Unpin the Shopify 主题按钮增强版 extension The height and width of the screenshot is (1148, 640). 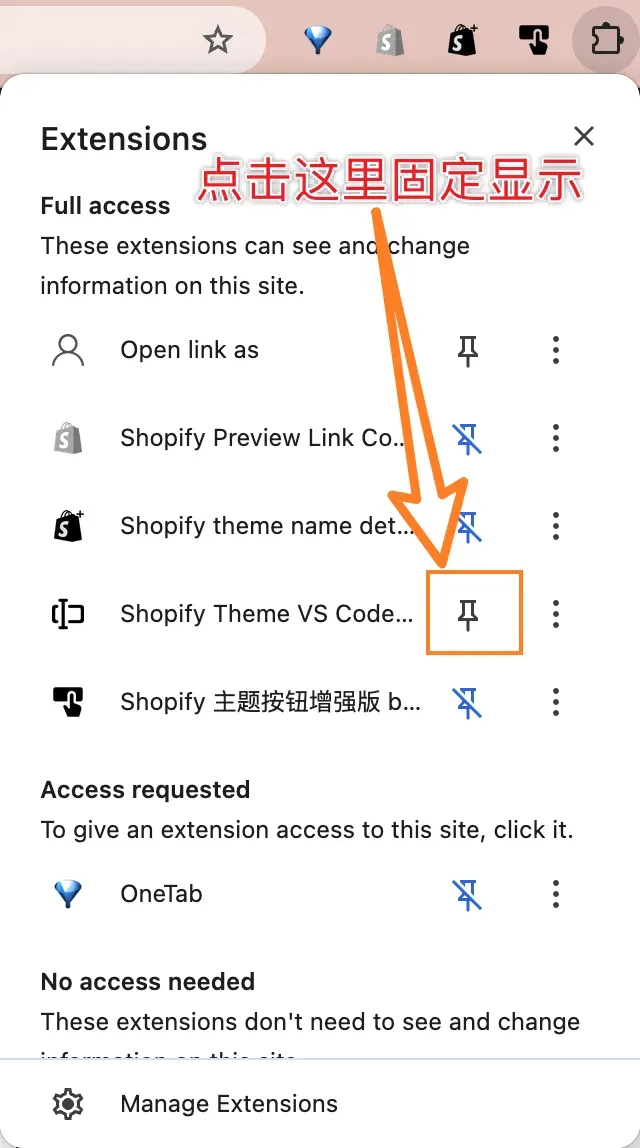pos(468,702)
